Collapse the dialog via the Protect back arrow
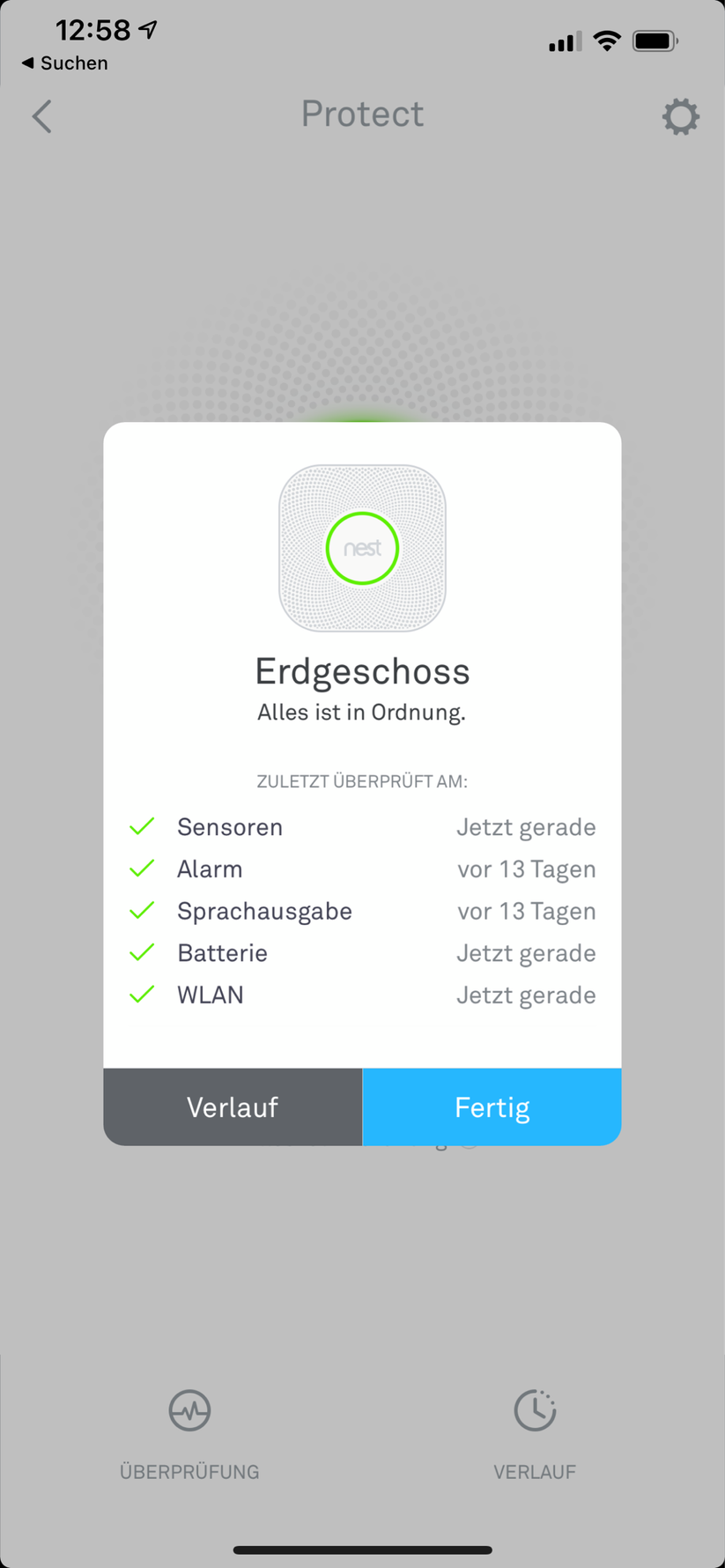The width and height of the screenshot is (725, 1568). click(x=41, y=115)
